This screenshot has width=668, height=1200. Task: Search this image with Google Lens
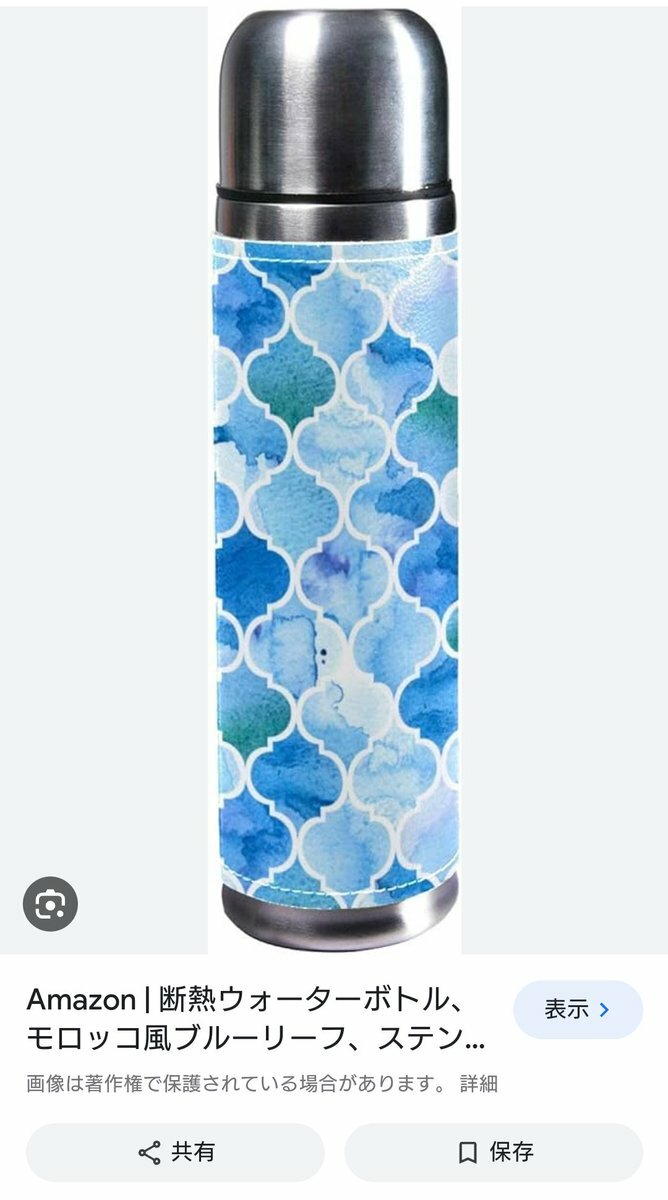tap(50, 904)
